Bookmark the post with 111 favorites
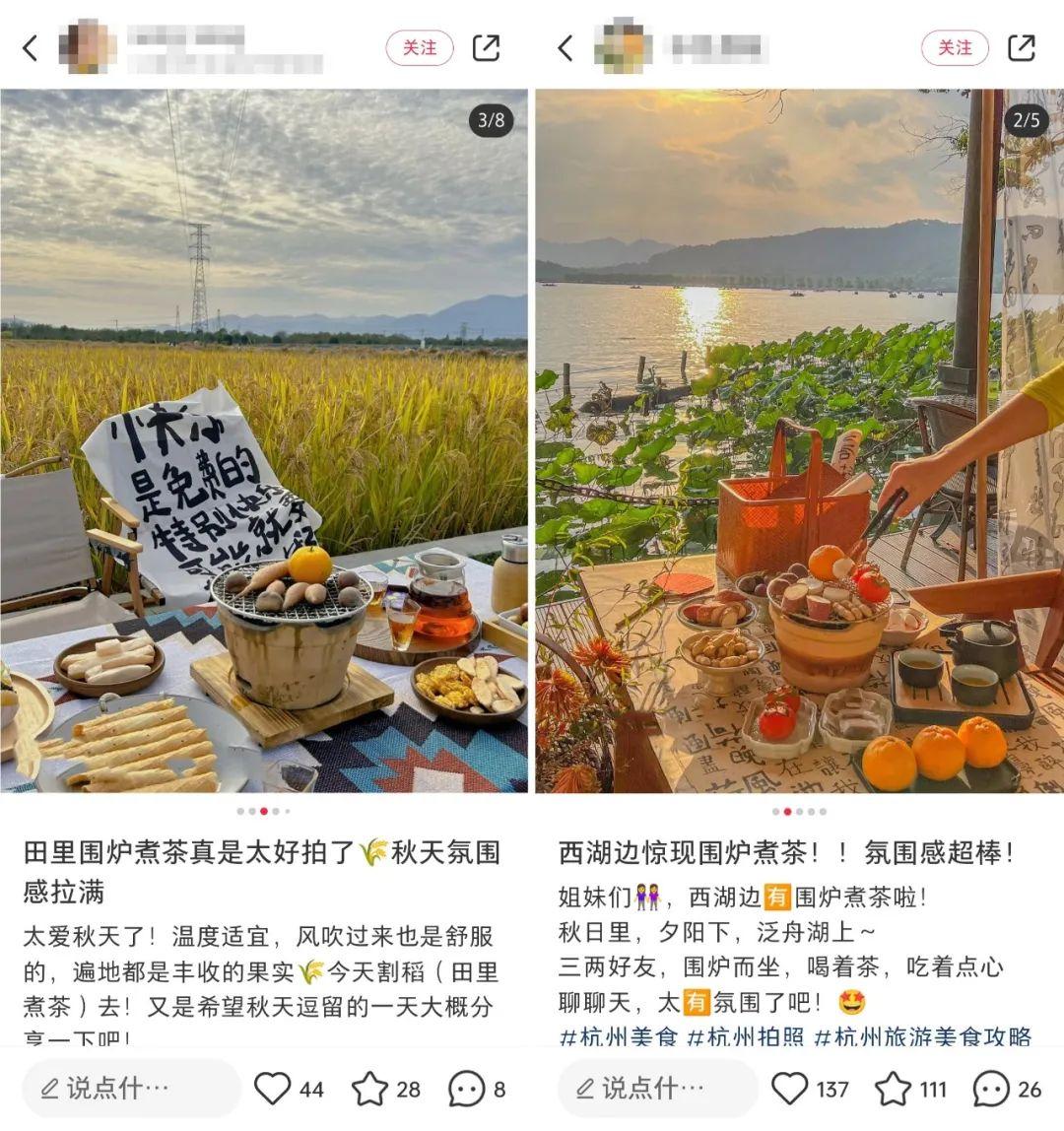 pyautogui.click(x=893, y=1089)
